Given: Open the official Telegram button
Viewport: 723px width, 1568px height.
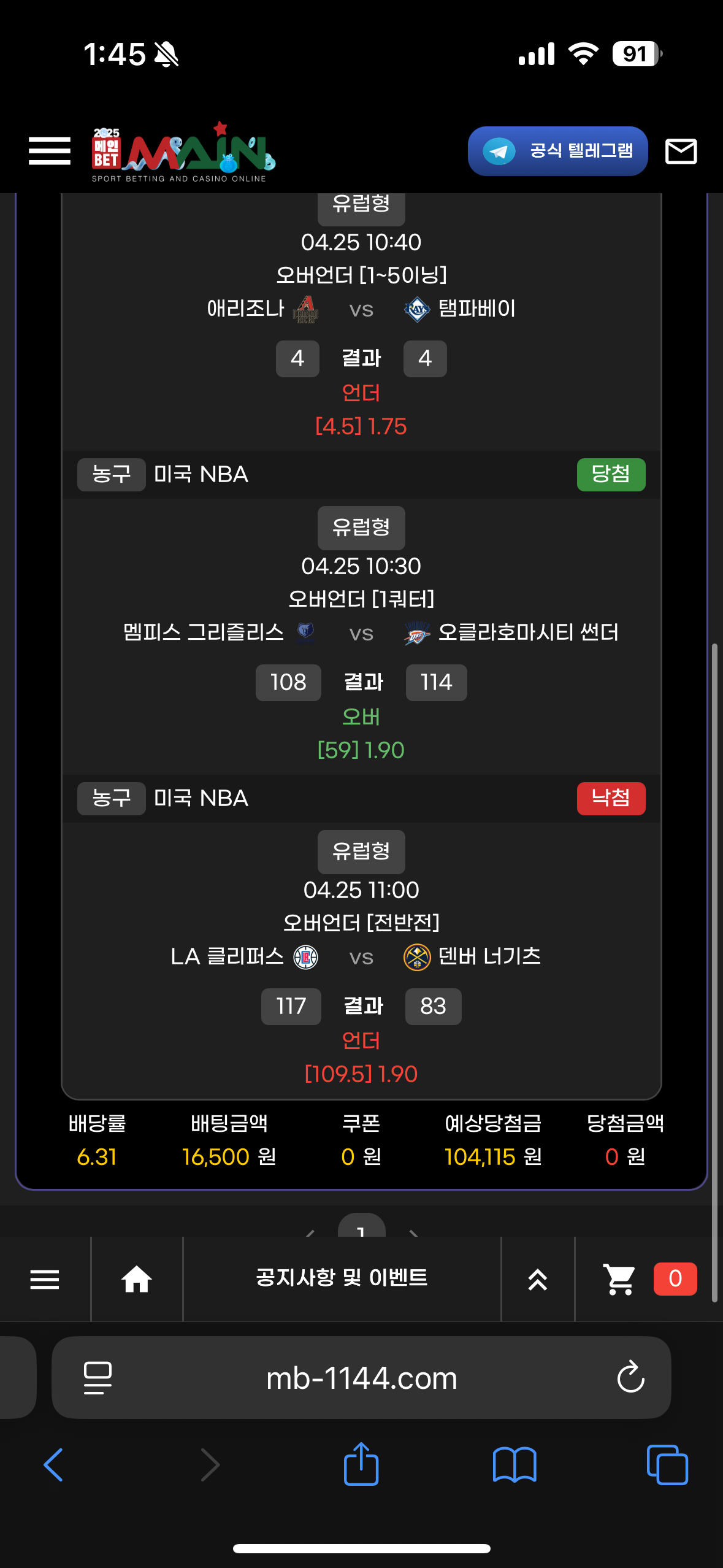Looking at the screenshot, I should tap(557, 151).
